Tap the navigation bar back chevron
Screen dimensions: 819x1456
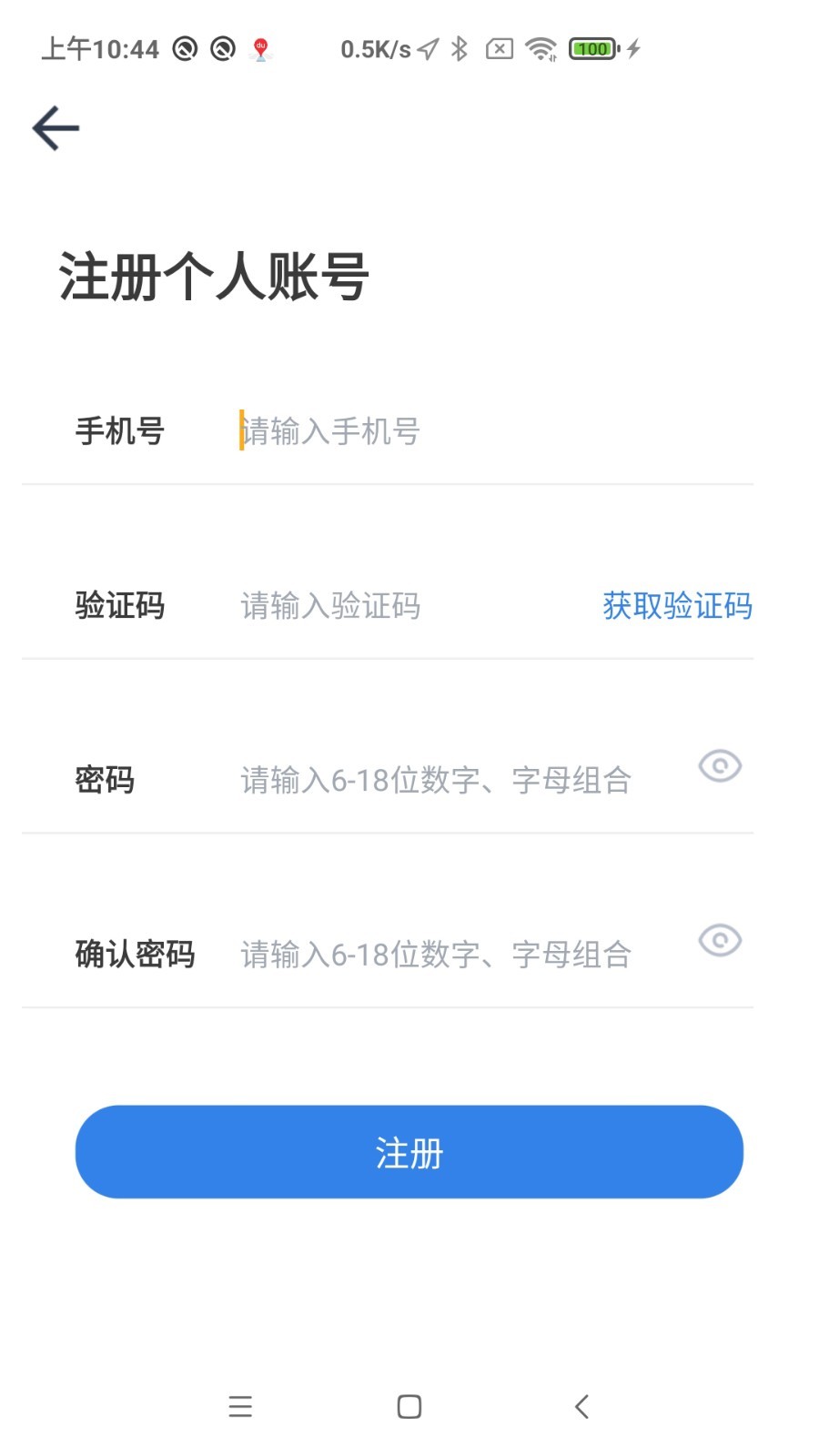[x=581, y=1407]
